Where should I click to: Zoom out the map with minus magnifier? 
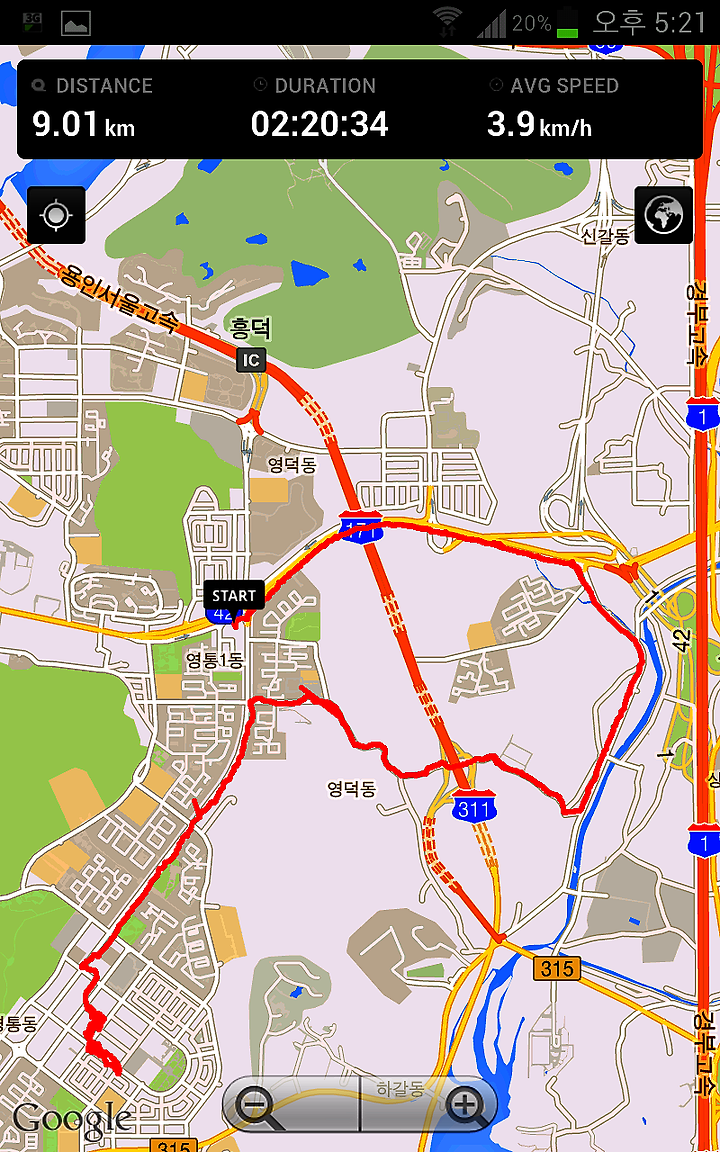pyautogui.click(x=290, y=1106)
